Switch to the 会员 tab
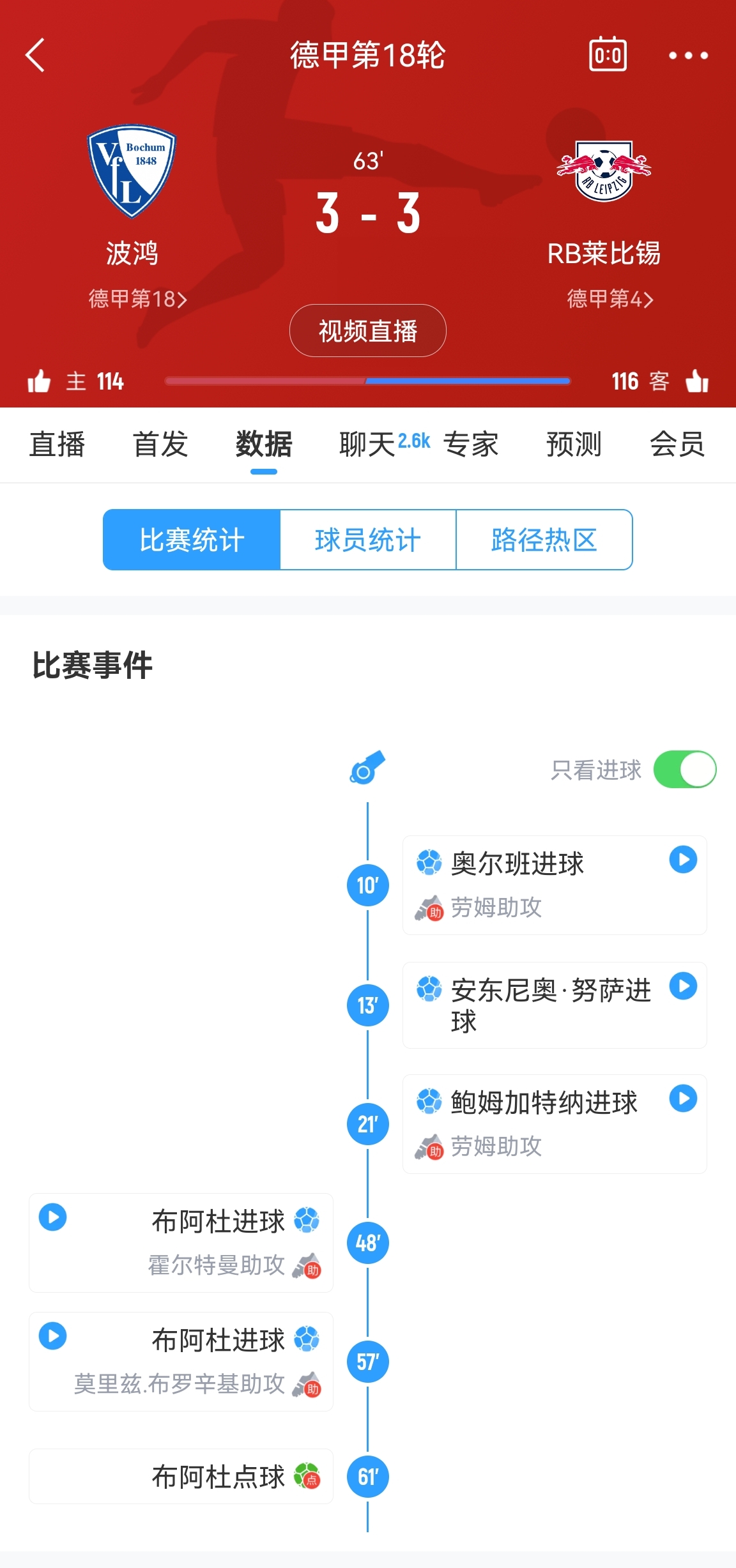This screenshot has width=736, height=1568. point(677,445)
